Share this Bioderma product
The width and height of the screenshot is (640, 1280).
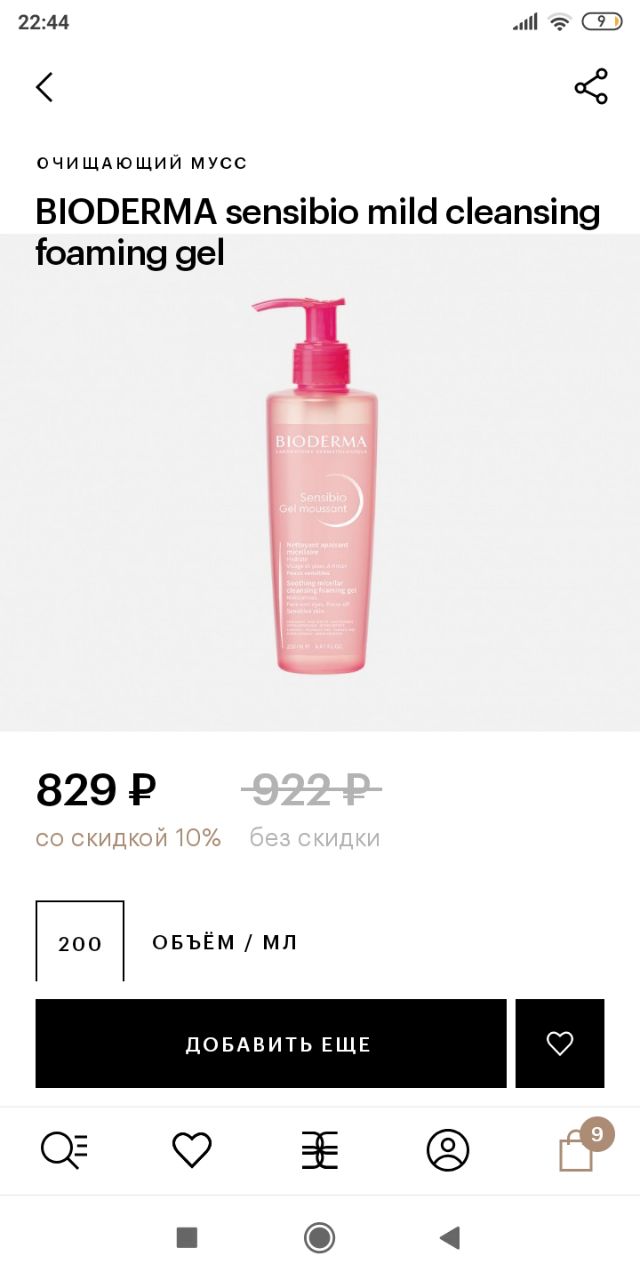591,87
